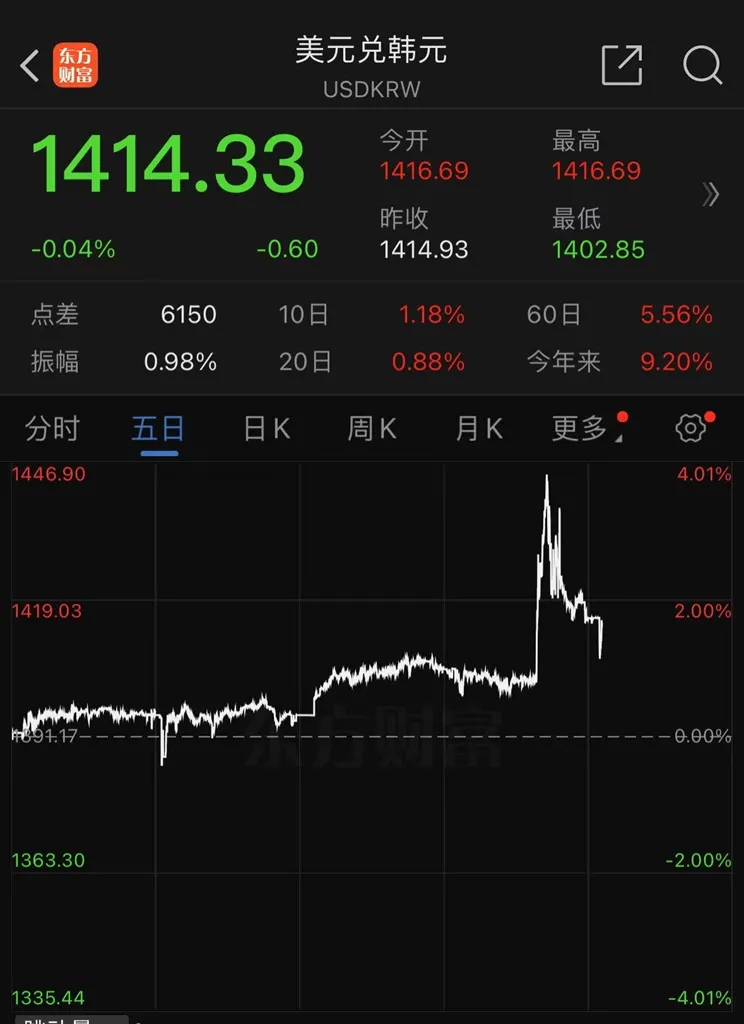Open the search magnifier icon
This screenshot has height=1024, width=744.
tap(702, 65)
